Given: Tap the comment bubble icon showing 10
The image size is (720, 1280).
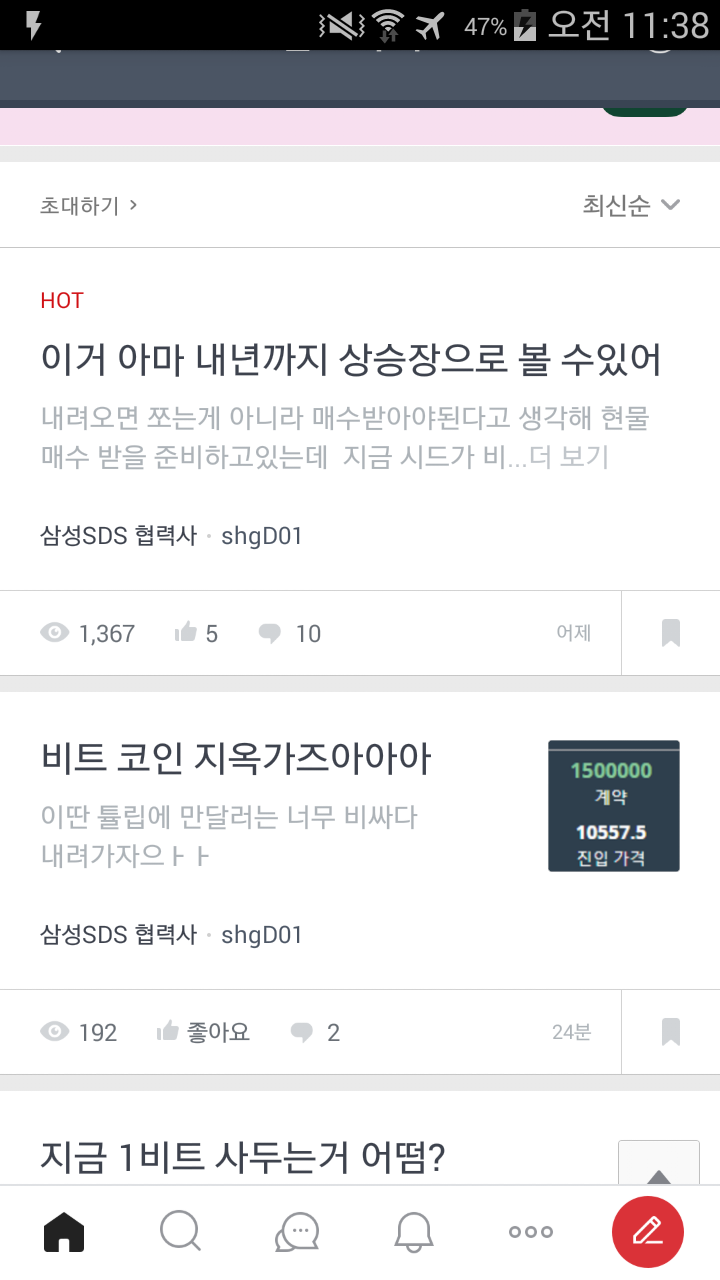Looking at the screenshot, I should point(269,632).
